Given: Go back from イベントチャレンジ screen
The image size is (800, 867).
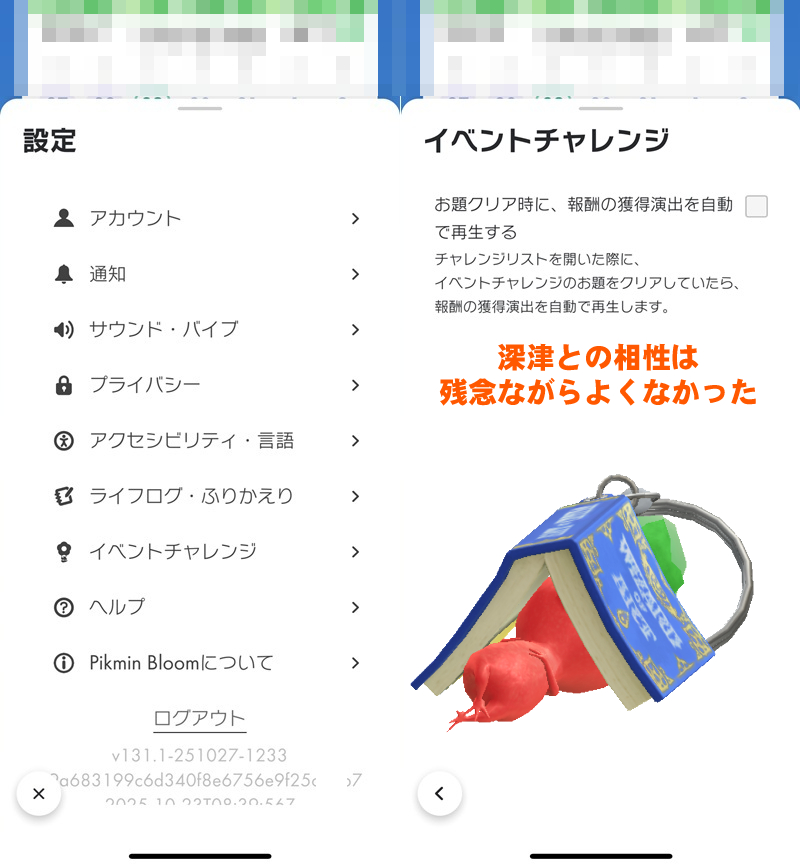Looking at the screenshot, I should (x=439, y=794).
